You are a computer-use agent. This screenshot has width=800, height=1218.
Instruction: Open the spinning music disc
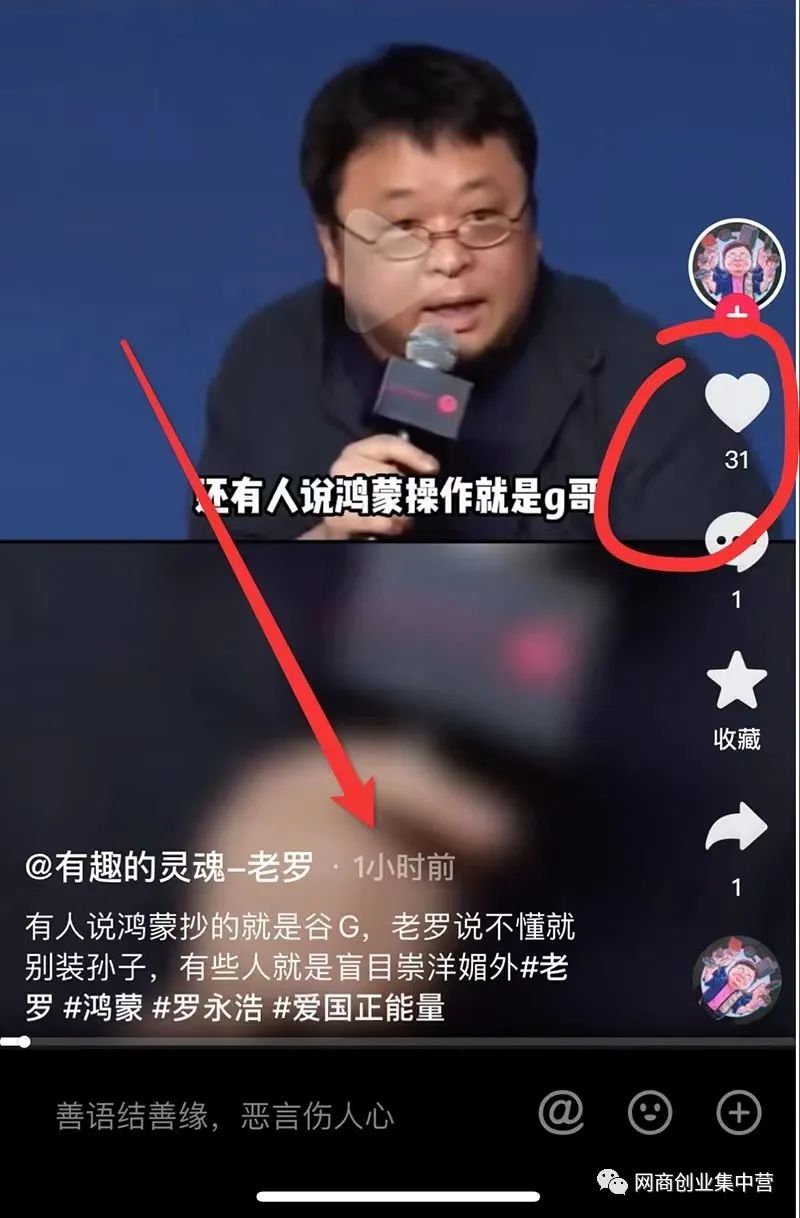(x=735, y=976)
